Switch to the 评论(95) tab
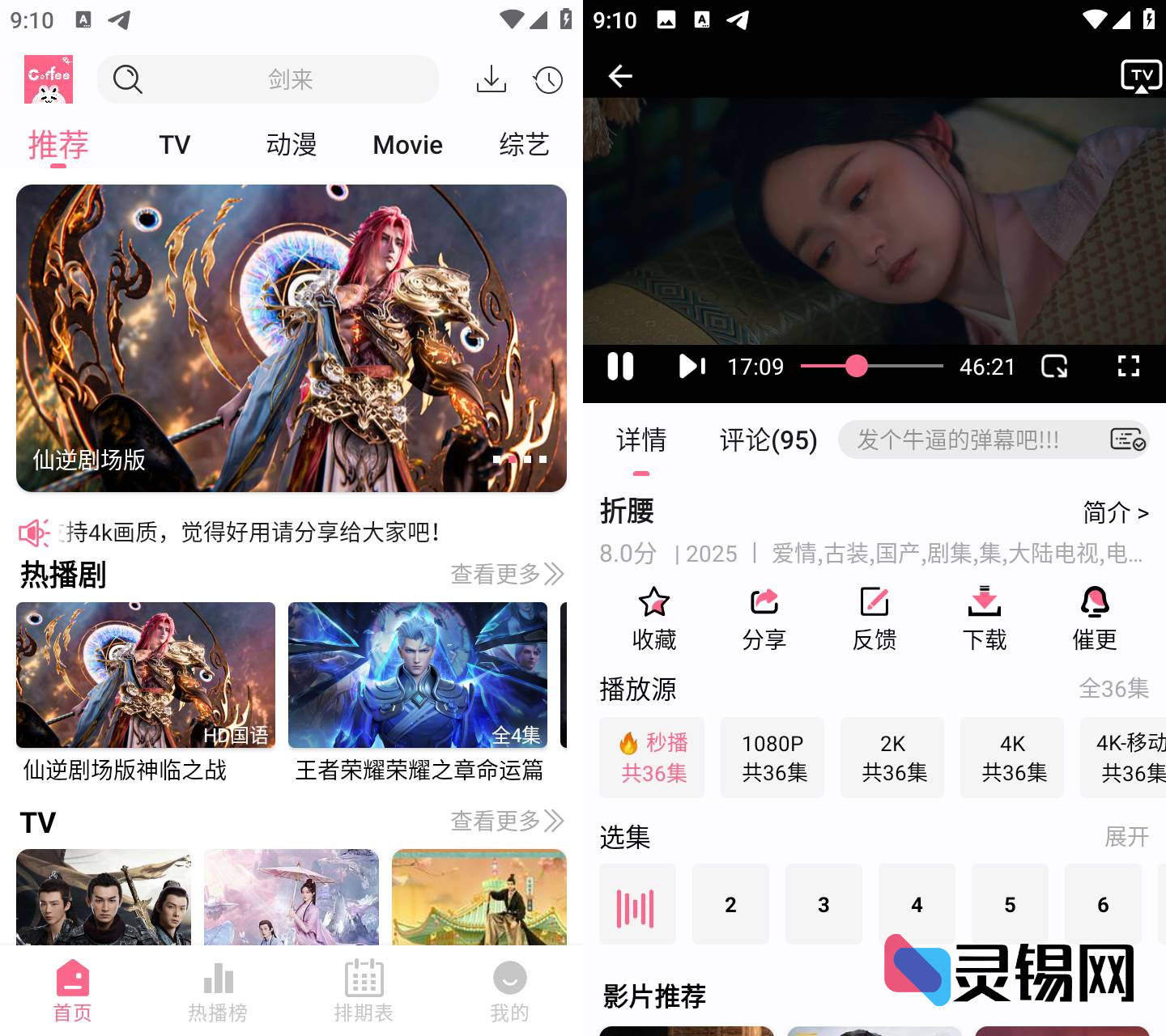This screenshot has height=1036, width=1166. pyautogui.click(x=768, y=440)
